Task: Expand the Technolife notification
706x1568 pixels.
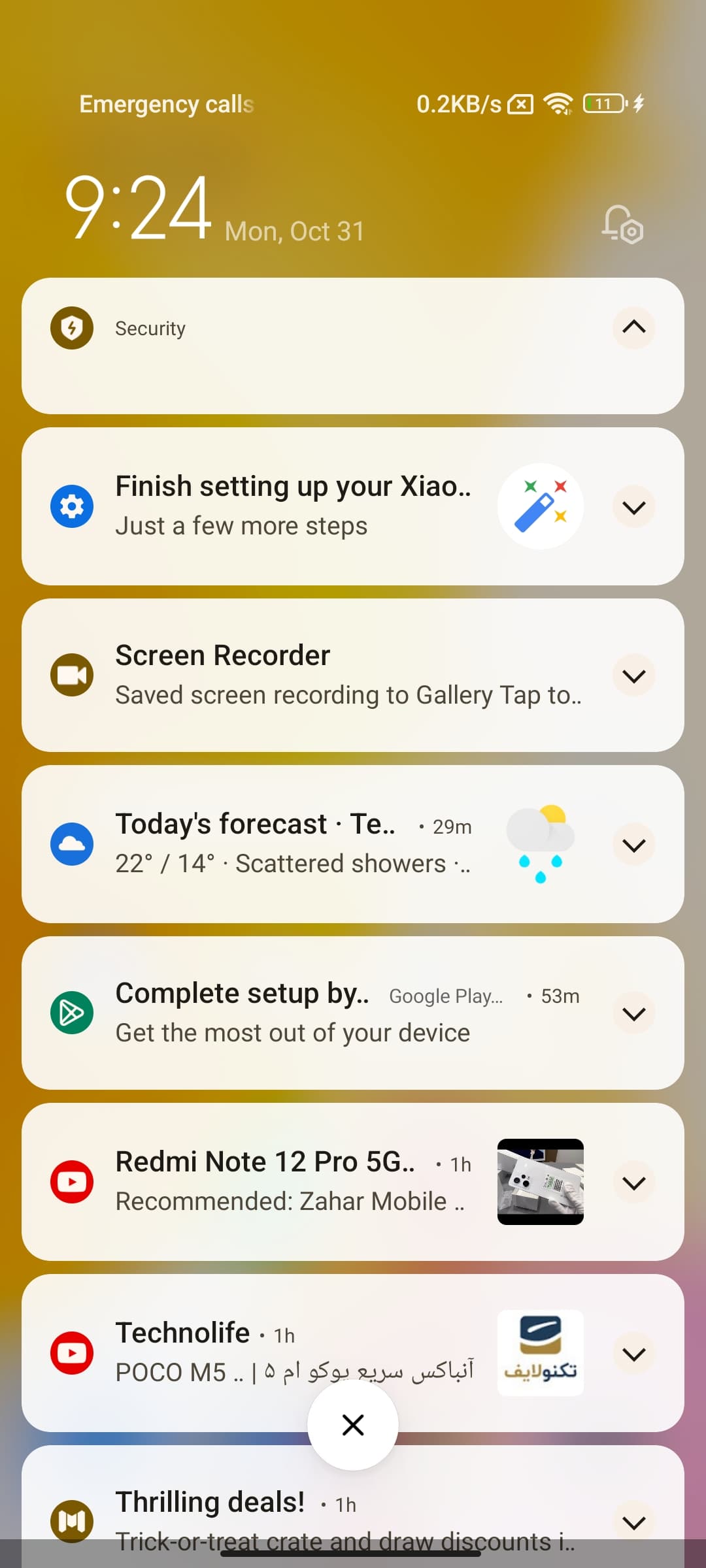Action: point(633,1354)
